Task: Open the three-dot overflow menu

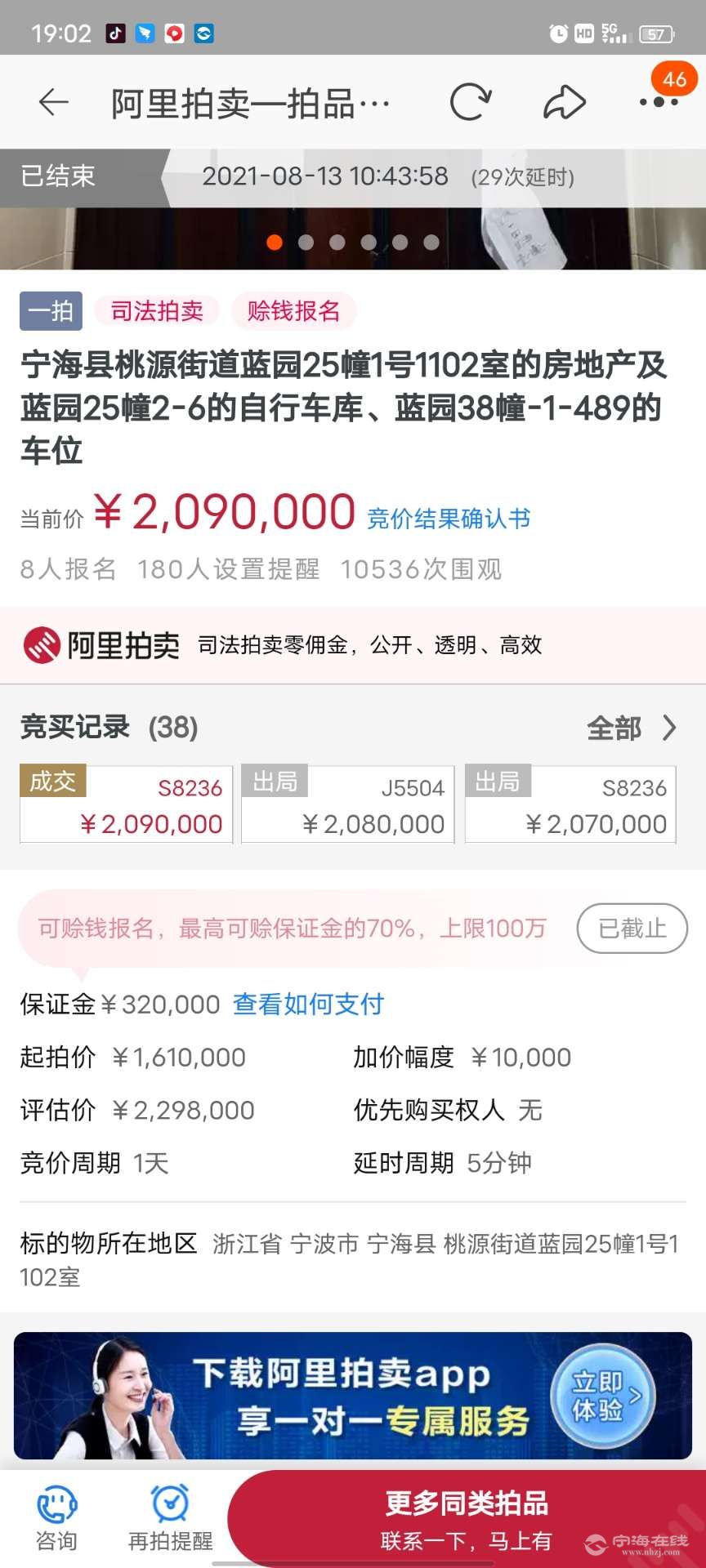Action: [x=659, y=102]
